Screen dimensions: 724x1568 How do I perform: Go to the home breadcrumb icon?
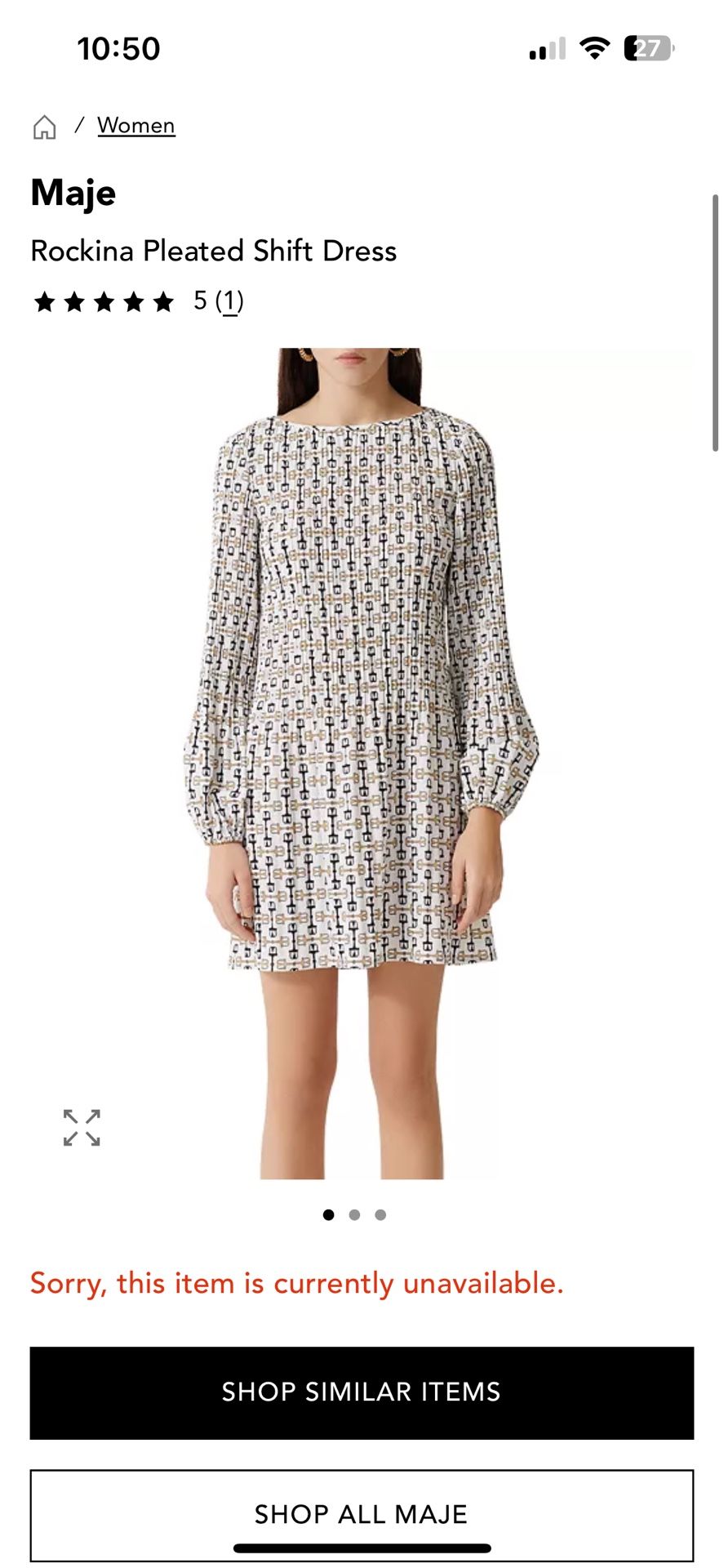click(x=44, y=127)
